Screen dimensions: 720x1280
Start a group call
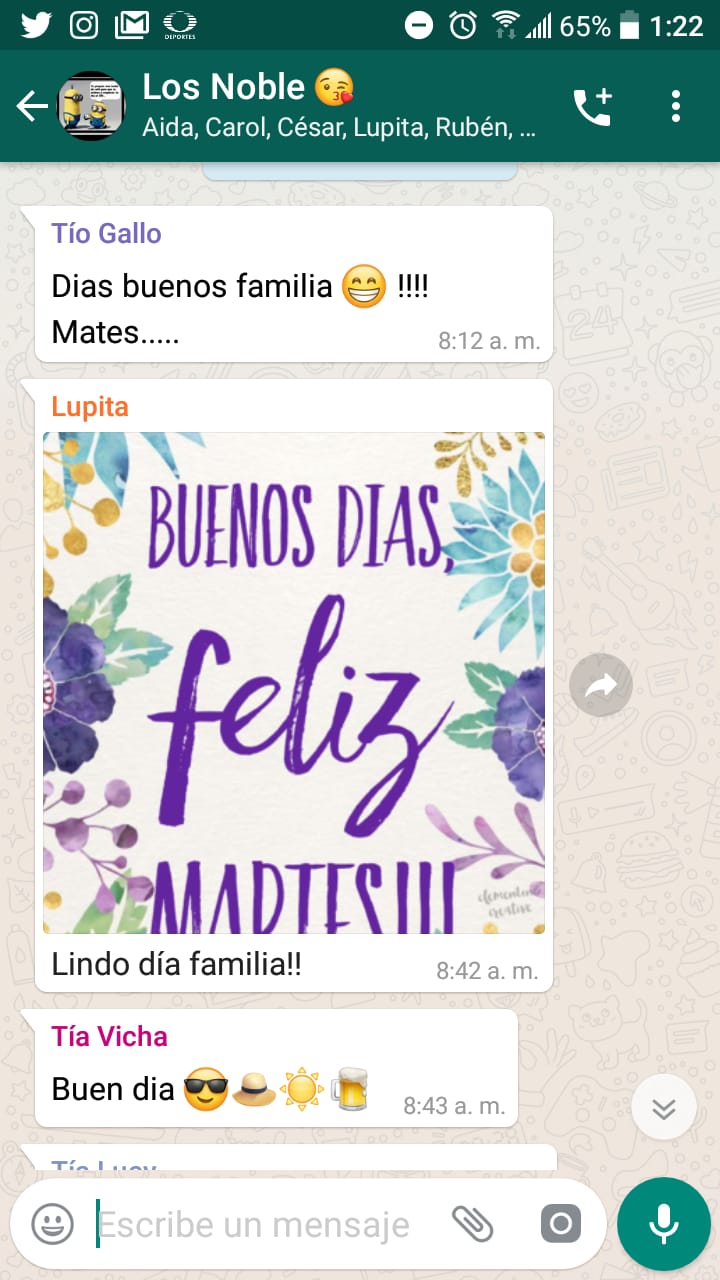tap(592, 106)
